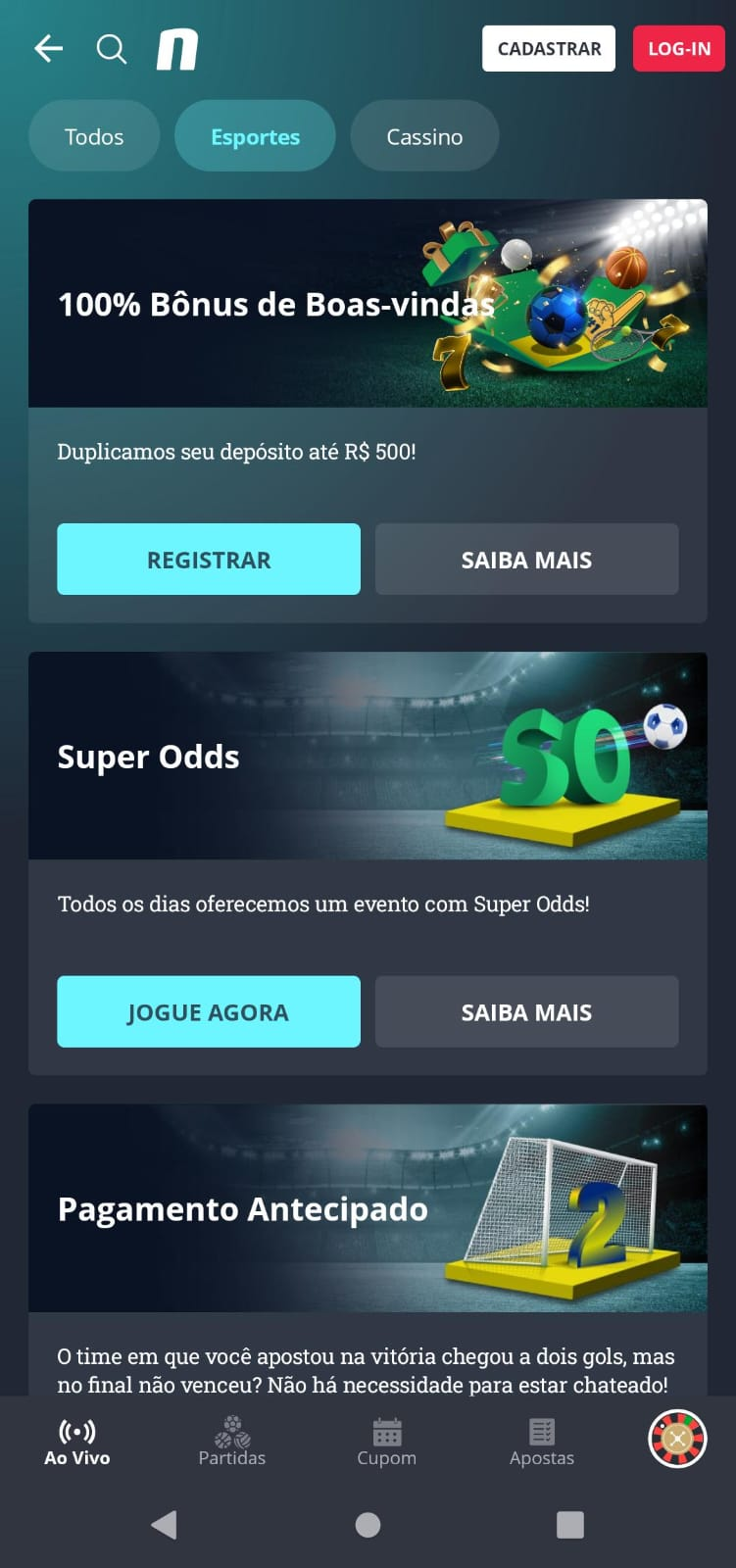The height and width of the screenshot is (1568, 736).
Task: Open the Cupom tab
Action: 386,1442
